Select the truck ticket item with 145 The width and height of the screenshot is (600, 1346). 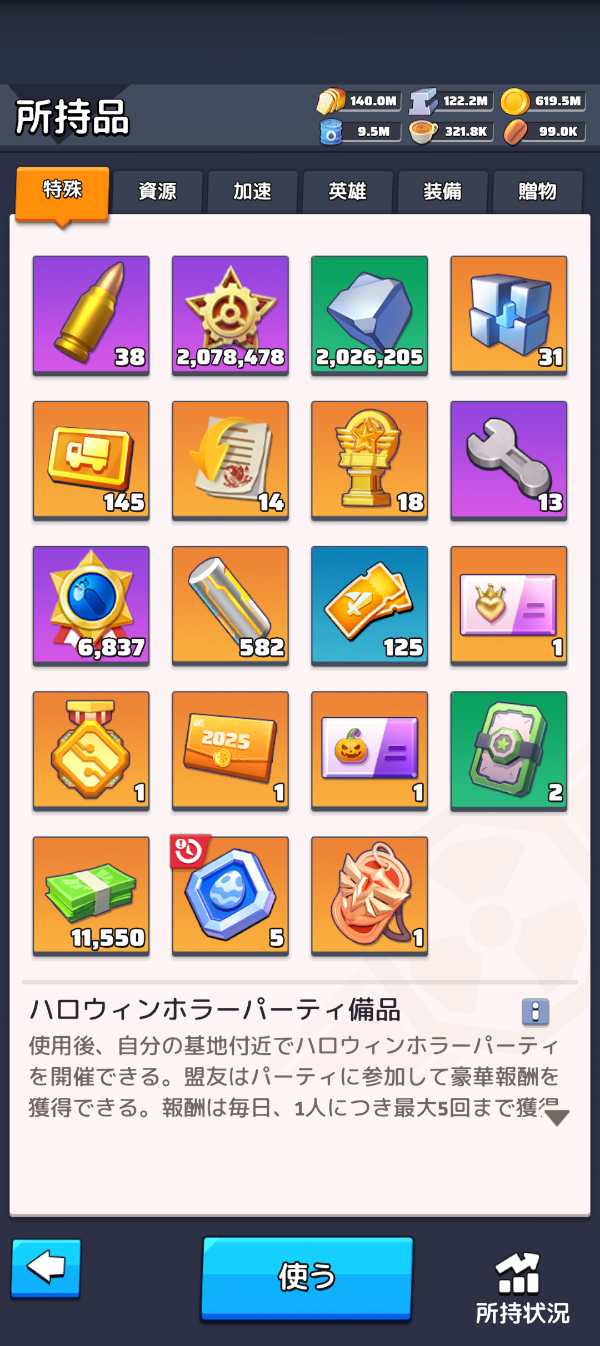click(91, 459)
